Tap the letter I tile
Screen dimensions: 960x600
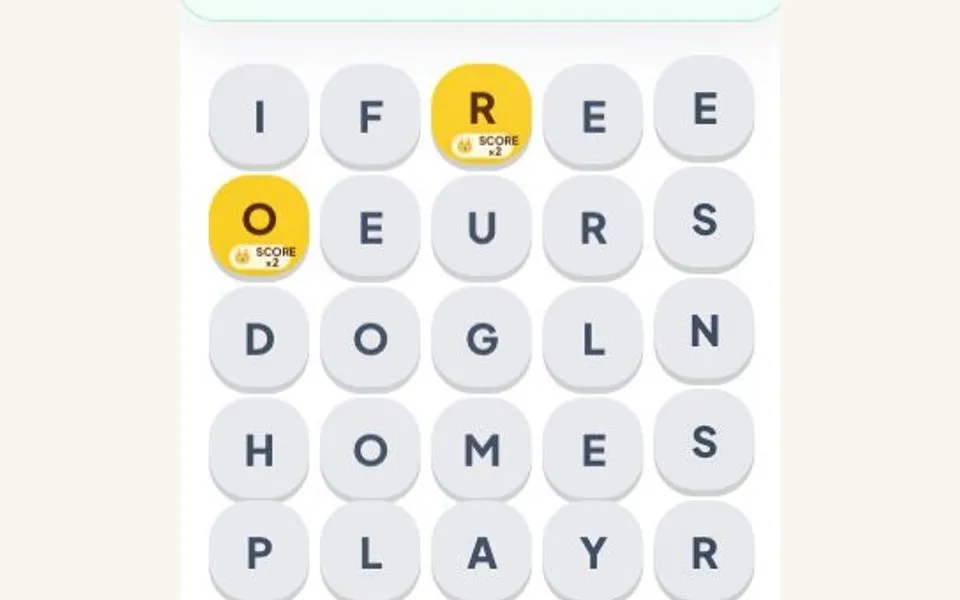click(x=259, y=116)
